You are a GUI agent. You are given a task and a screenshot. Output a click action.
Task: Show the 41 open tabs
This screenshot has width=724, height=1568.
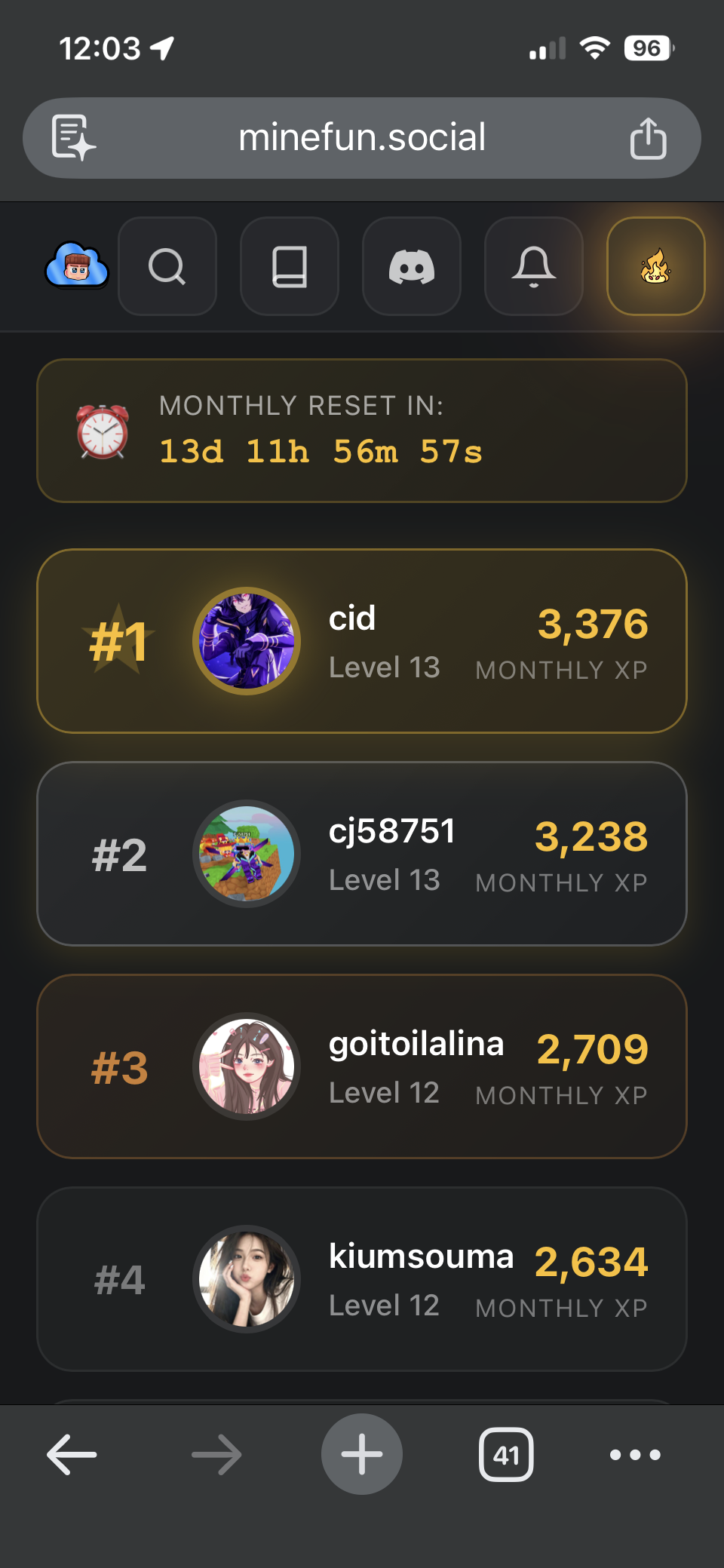[x=506, y=1454]
